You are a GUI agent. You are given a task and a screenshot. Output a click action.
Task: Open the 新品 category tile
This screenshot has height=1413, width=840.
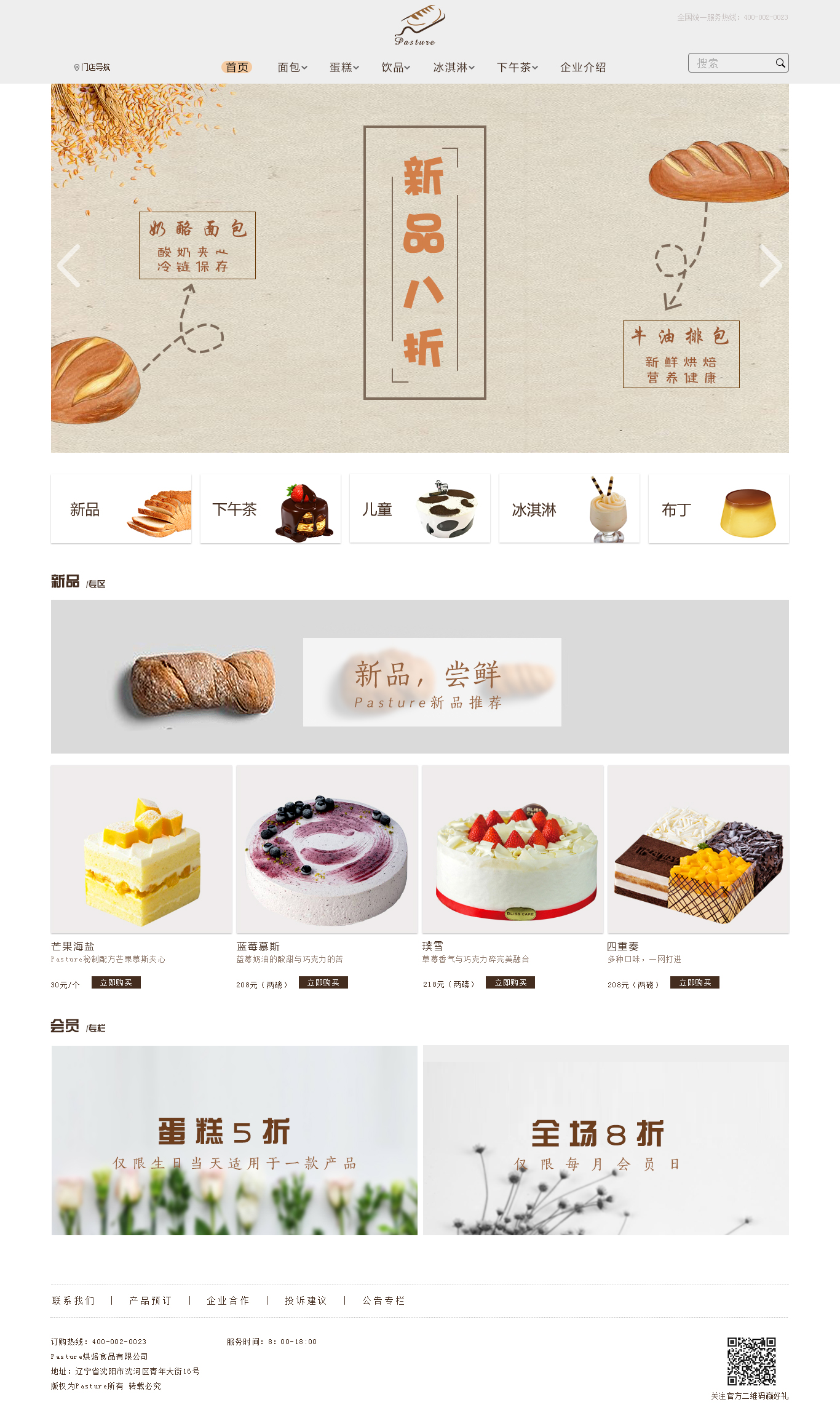pos(121,509)
